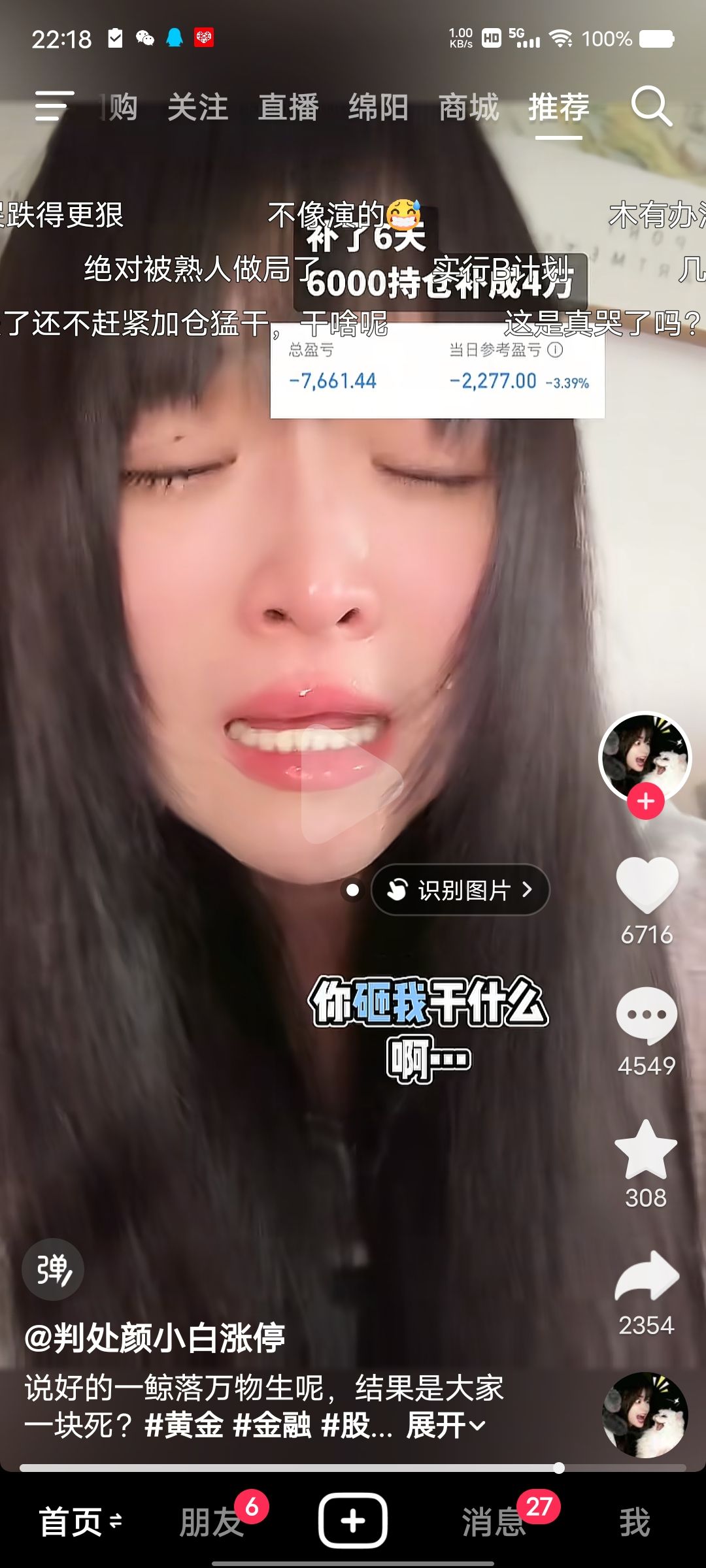Open the 朋友 tab

point(210,1522)
